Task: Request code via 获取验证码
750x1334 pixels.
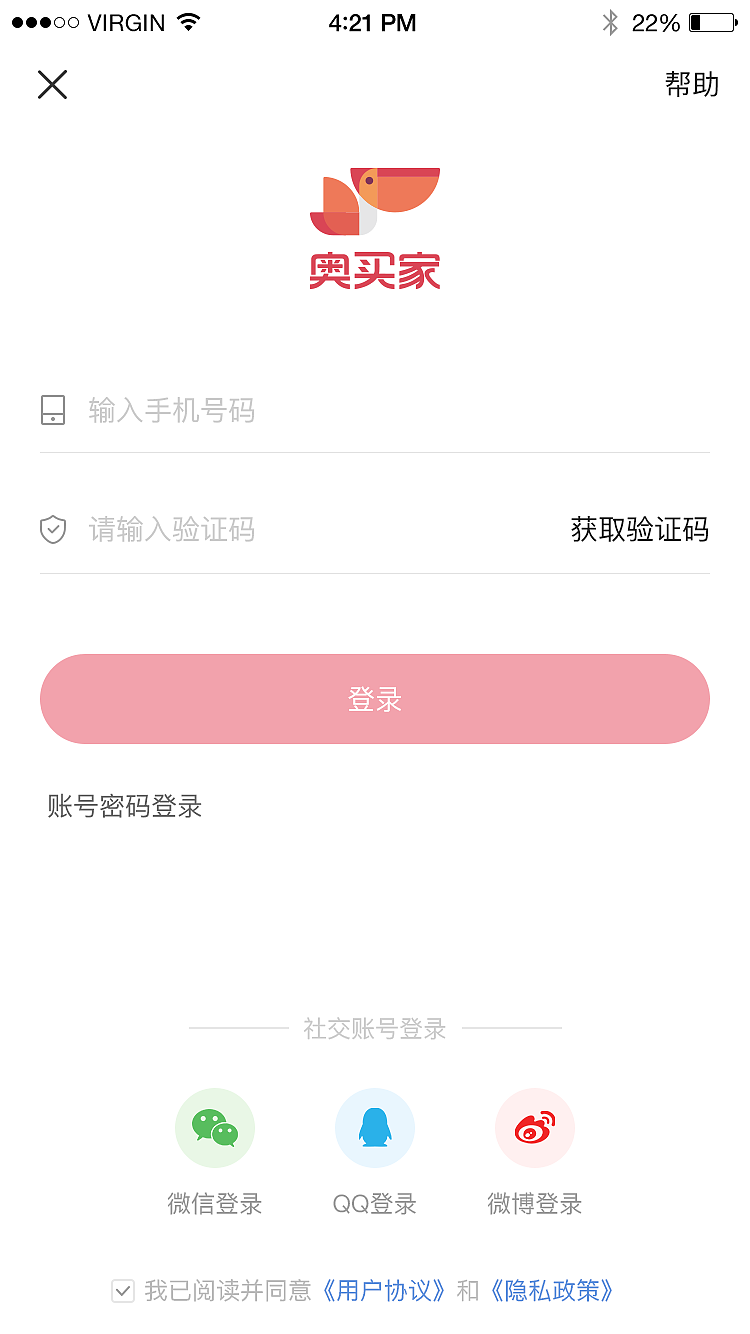Action: 638,530
